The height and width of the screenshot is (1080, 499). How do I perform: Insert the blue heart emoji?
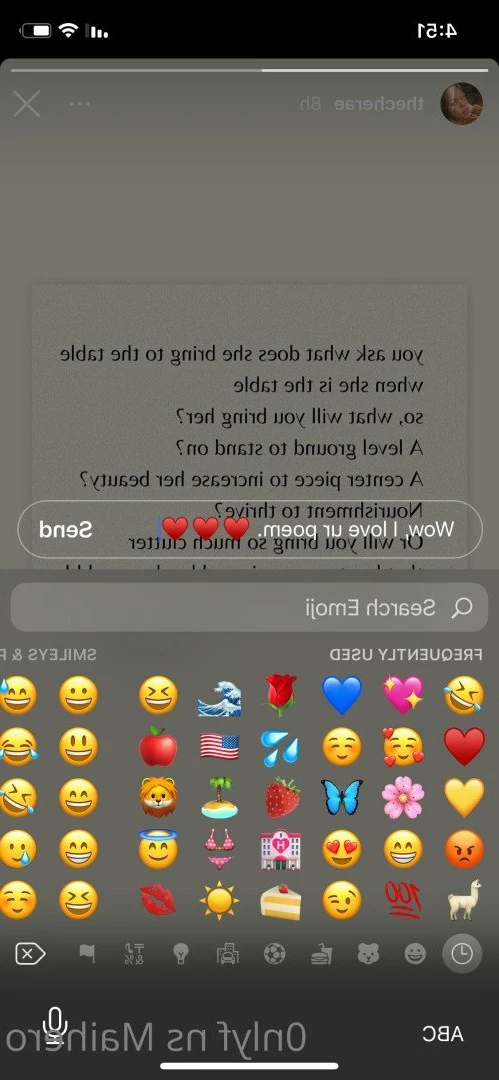pos(342,695)
